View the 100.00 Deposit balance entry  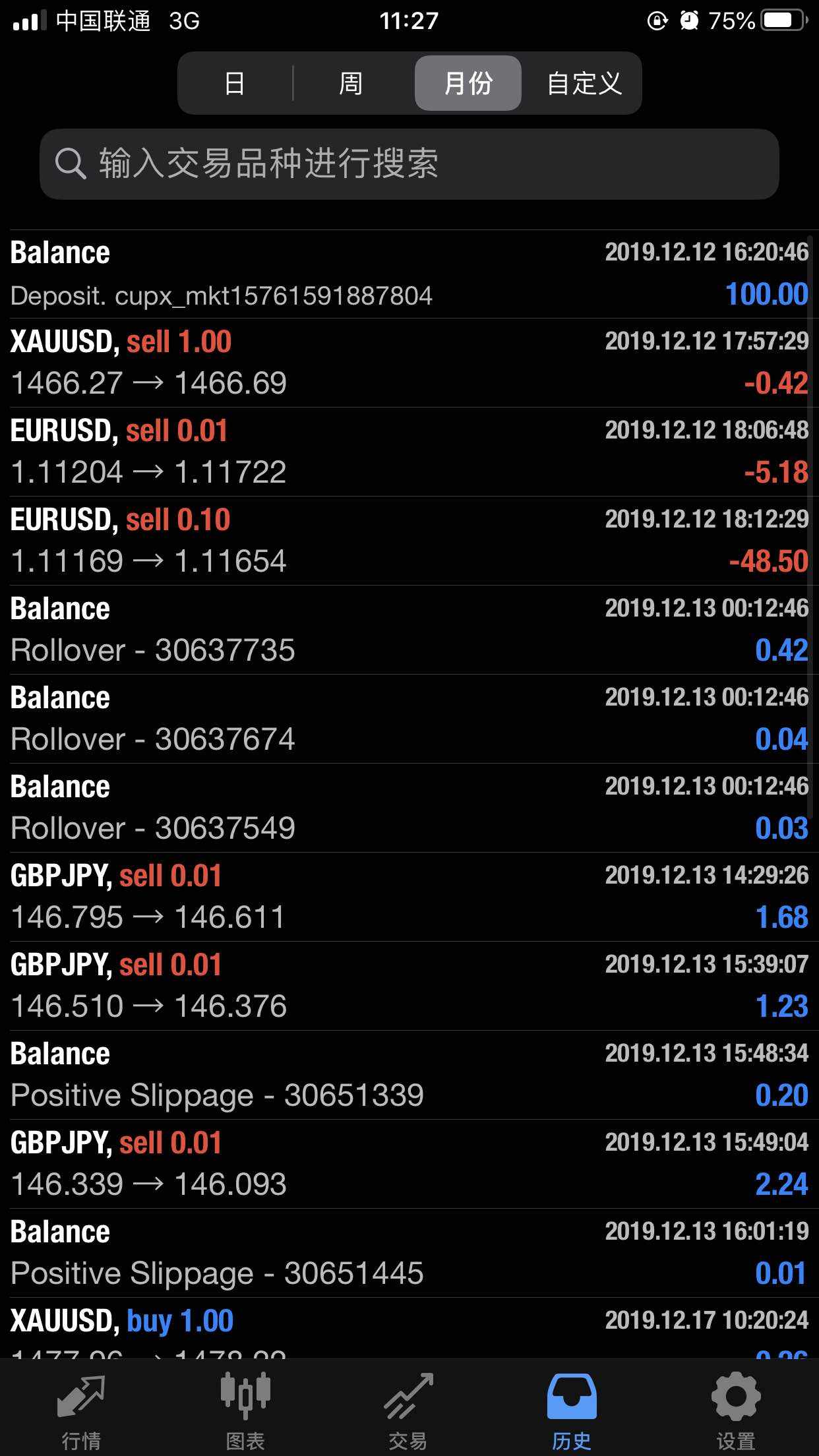409,272
